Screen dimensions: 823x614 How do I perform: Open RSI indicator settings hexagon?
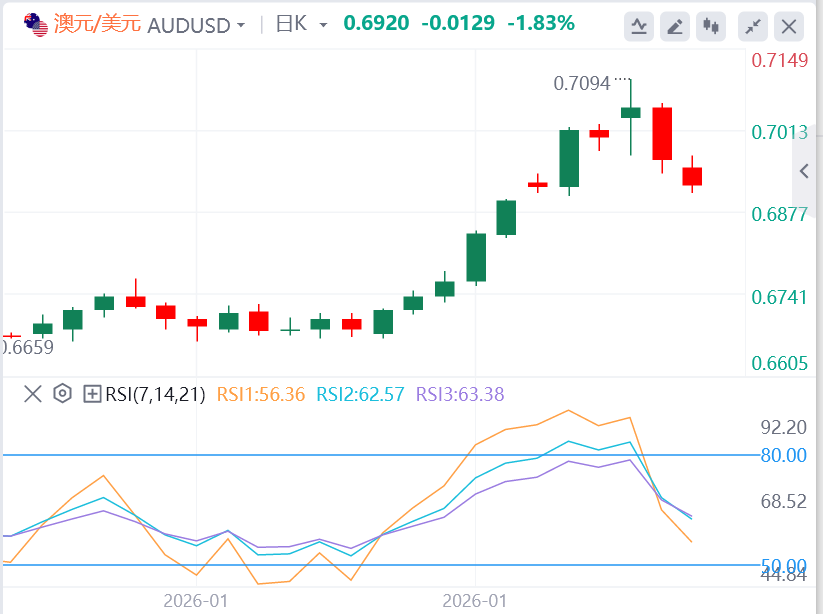coord(62,394)
